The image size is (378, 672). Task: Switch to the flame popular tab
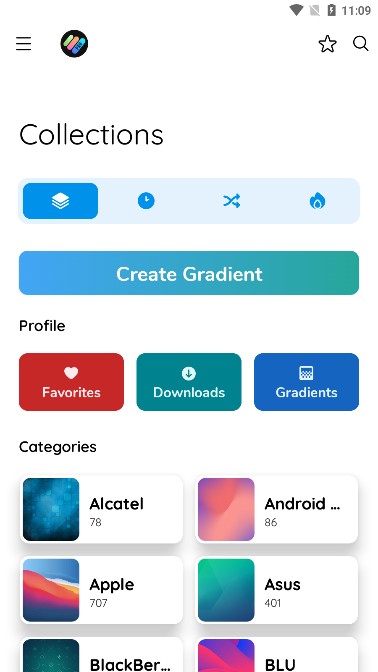(x=317, y=201)
